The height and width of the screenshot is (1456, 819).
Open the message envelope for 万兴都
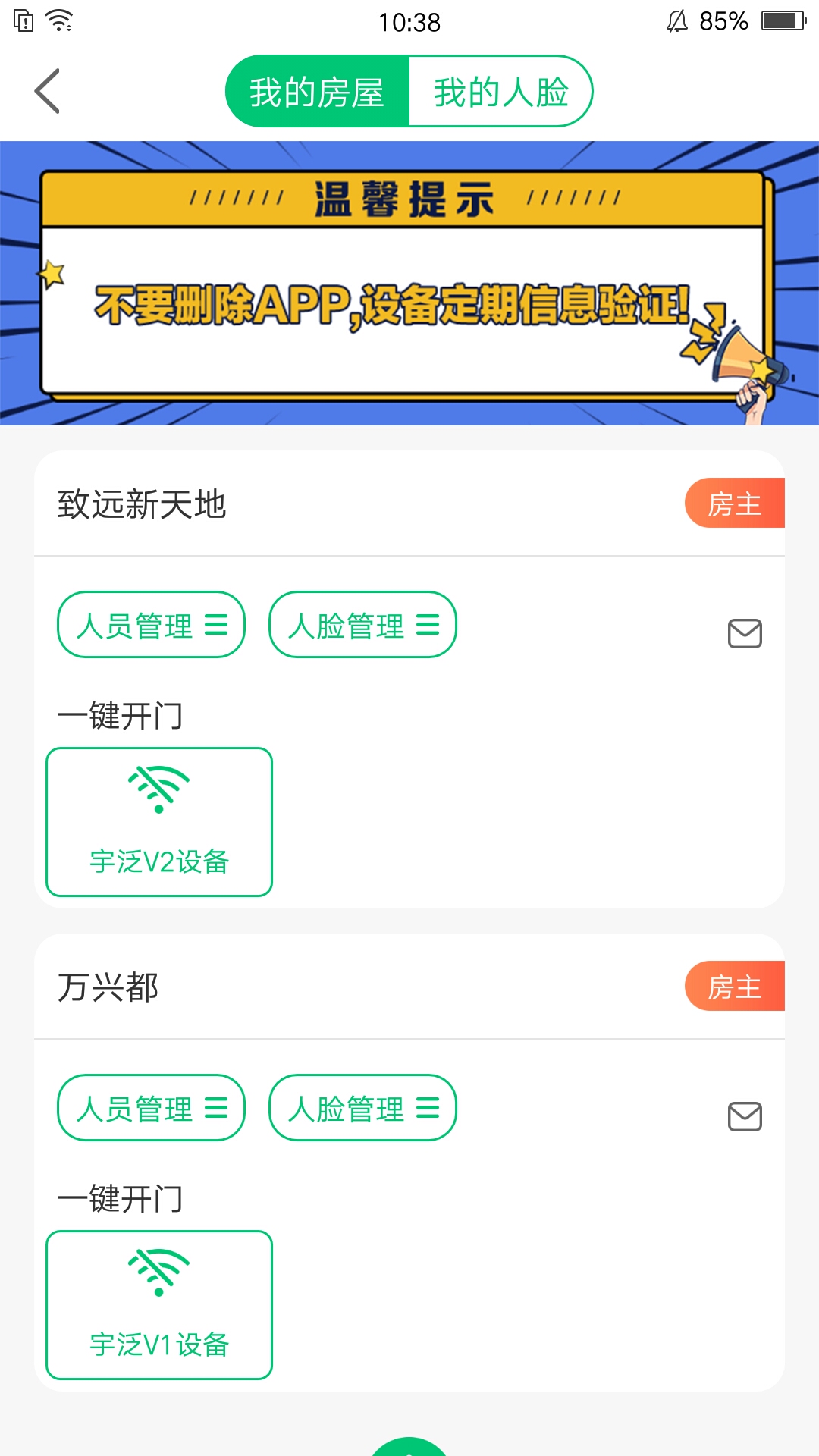[745, 1116]
